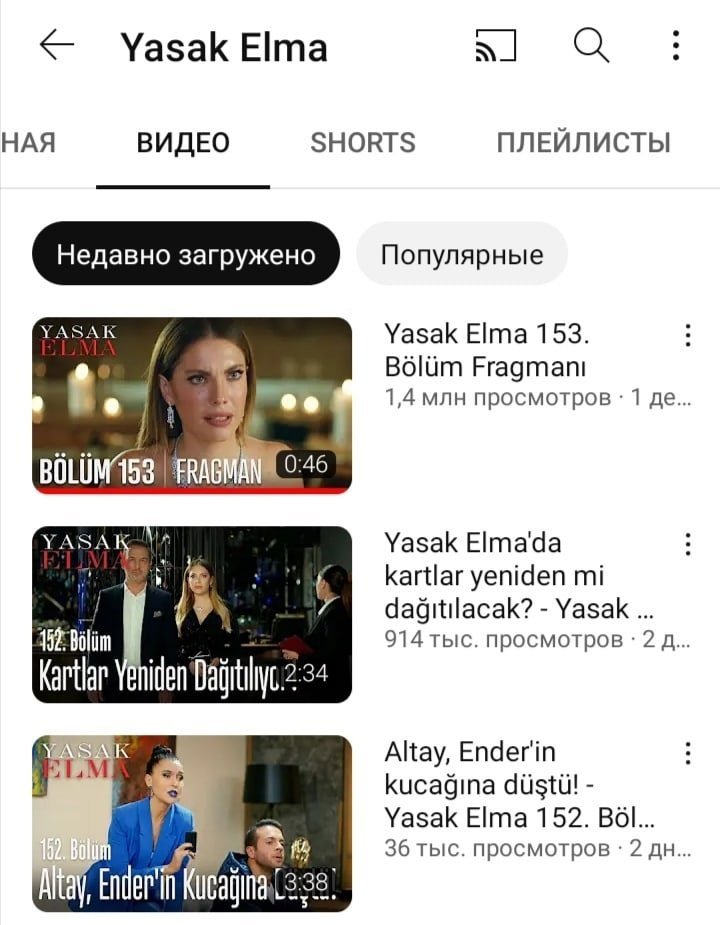This screenshot has height=925, width=720.
Task: Search within the channel
Action: pyautogui.click(x=591, y=46)
